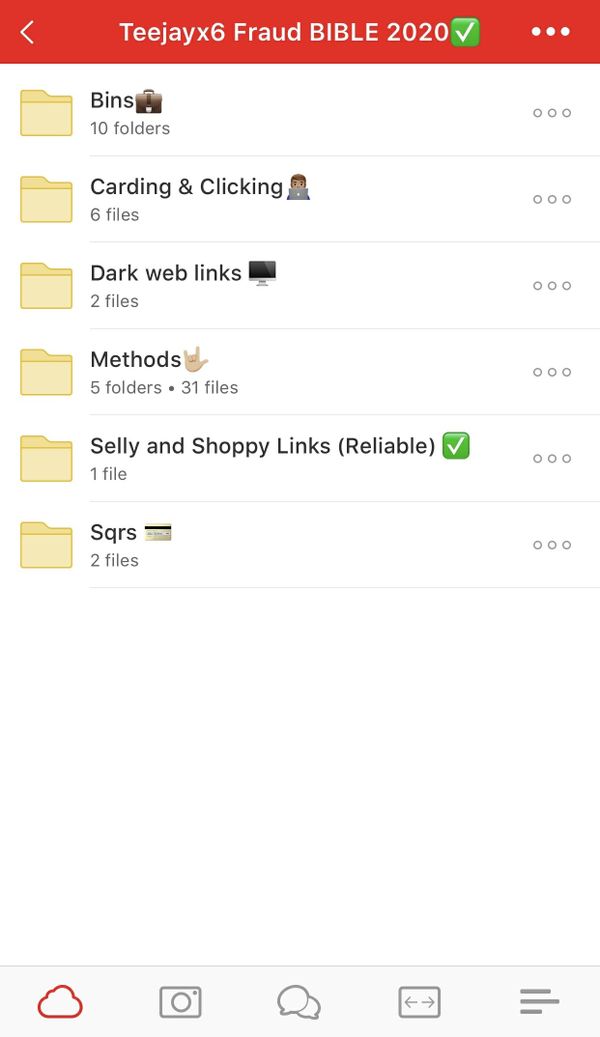
Task: Open options for the Bins folder
Action: (552, 113)
